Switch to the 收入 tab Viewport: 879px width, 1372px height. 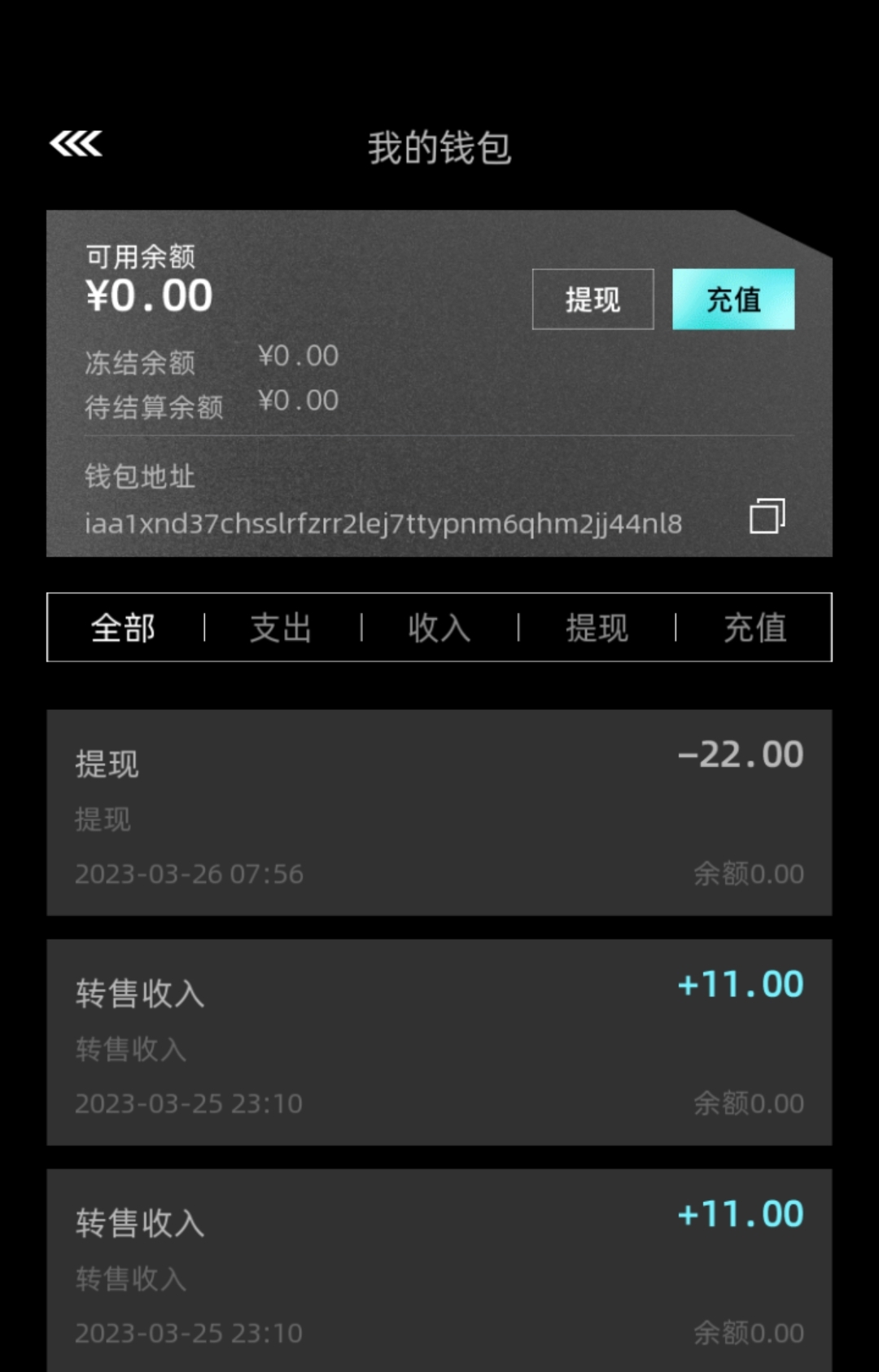439,628
